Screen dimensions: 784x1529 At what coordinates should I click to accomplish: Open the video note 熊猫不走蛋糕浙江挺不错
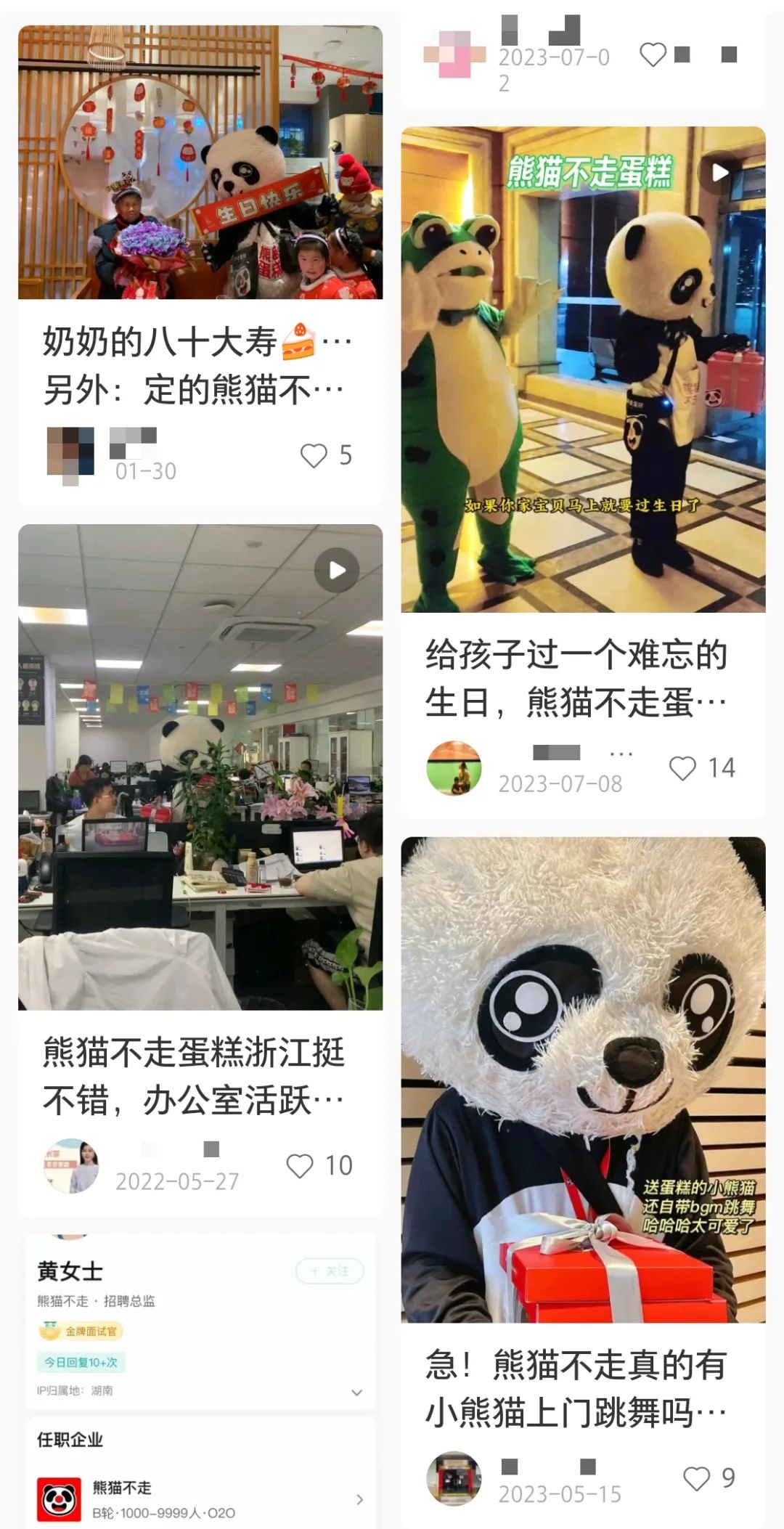coord(200,767)
